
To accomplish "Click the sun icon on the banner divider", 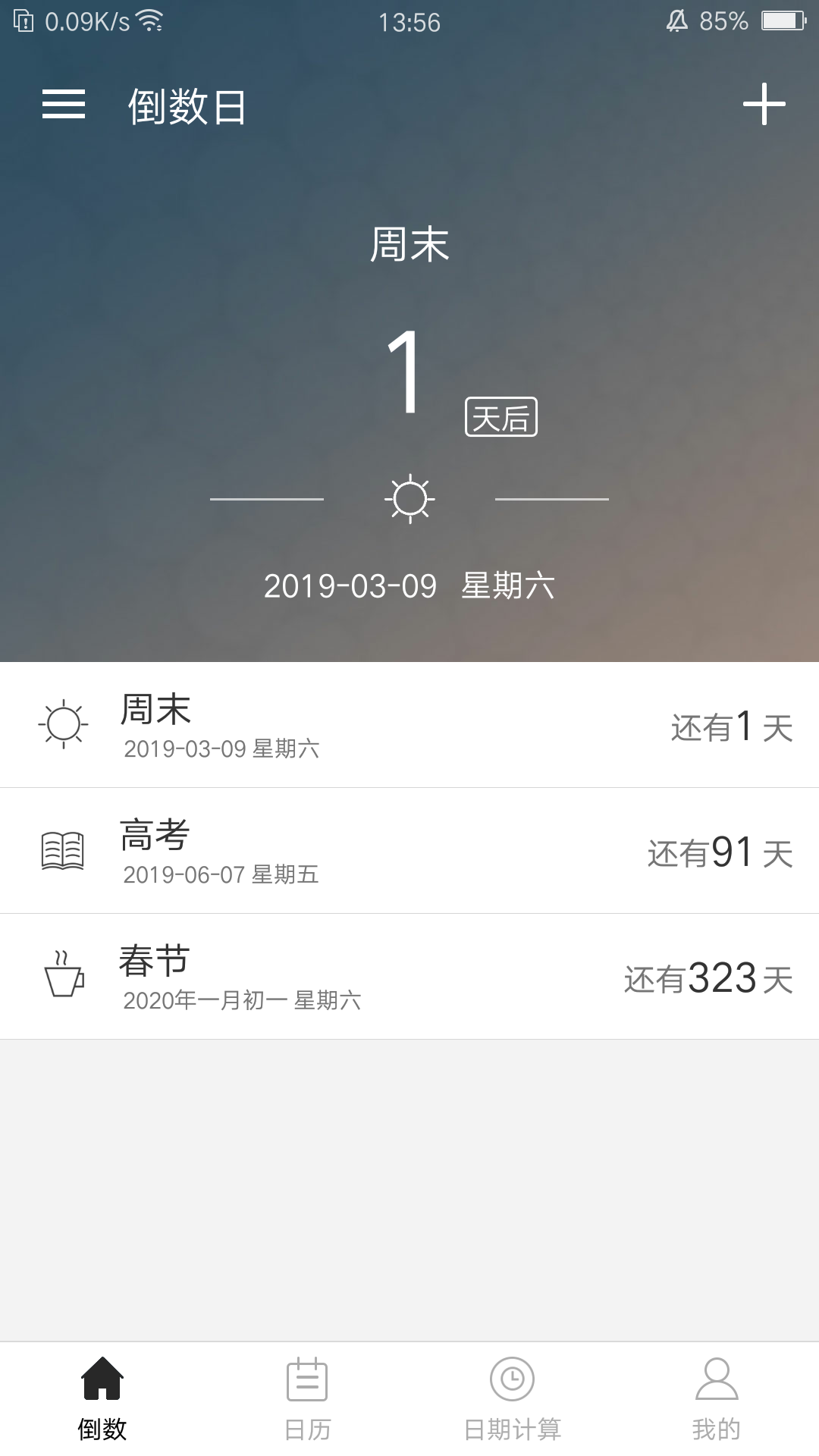I will point(409,498).
